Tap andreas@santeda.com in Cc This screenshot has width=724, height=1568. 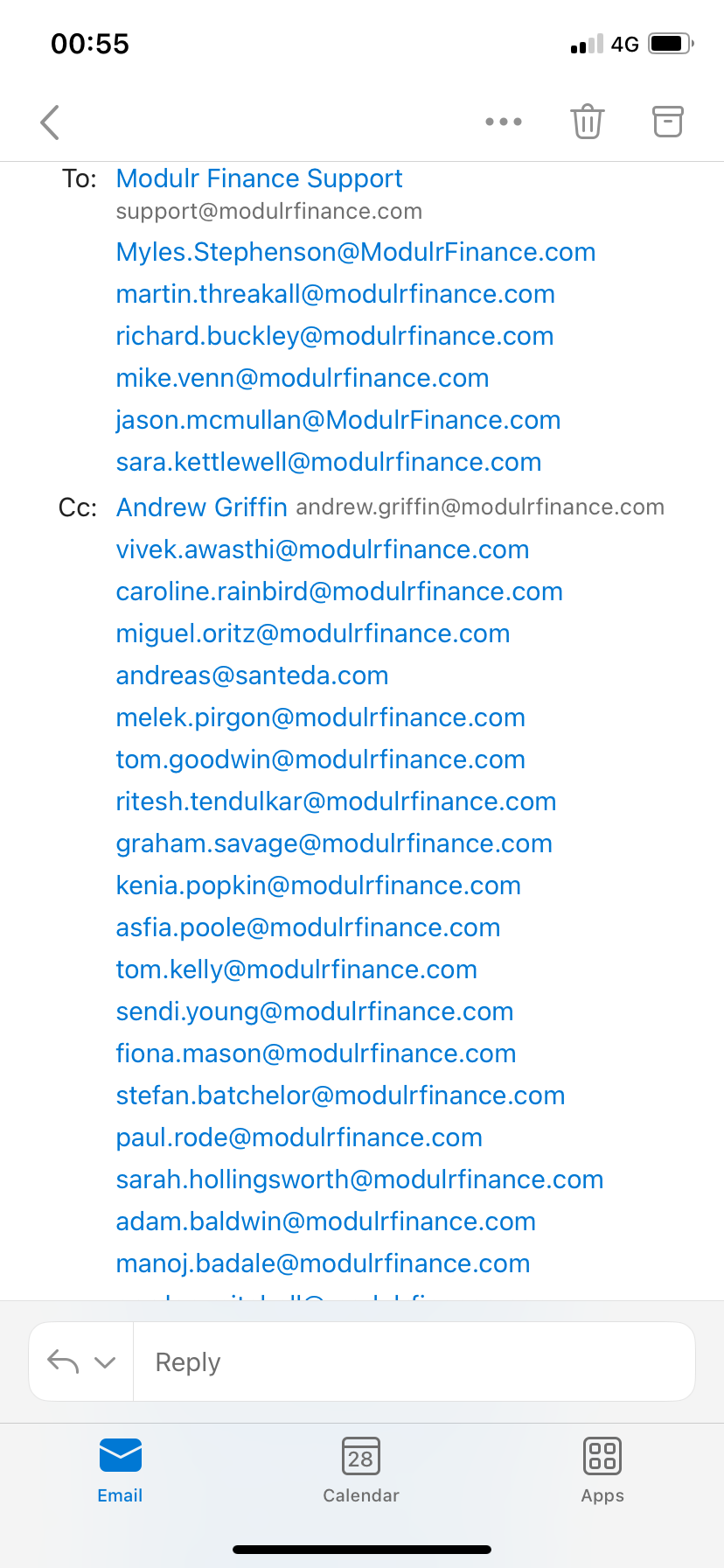pyautogui.click(x=253, y=675)
